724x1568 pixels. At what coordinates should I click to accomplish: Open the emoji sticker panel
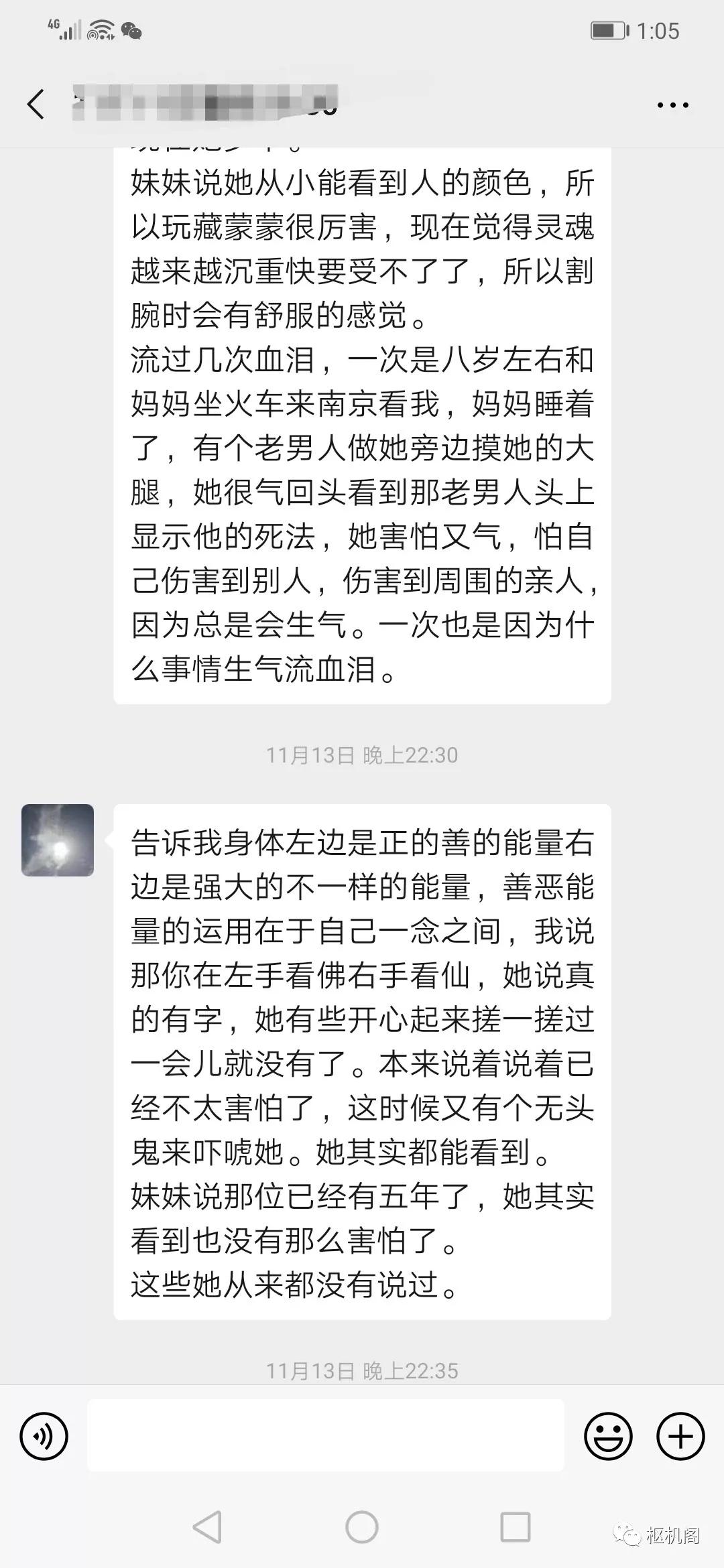609,1436
